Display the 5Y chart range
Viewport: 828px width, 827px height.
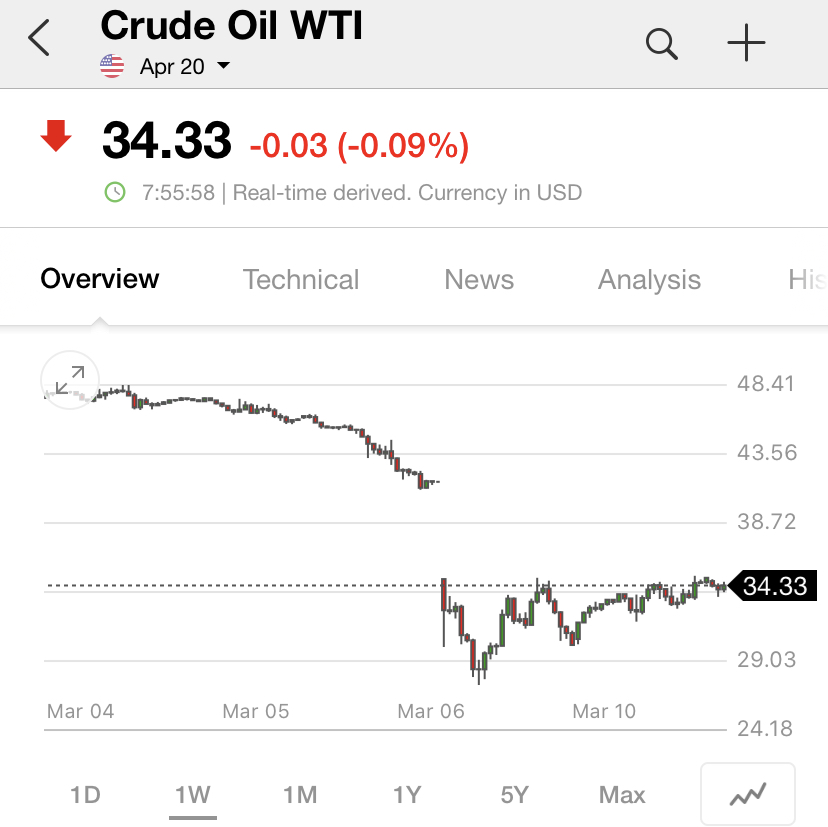514,795
